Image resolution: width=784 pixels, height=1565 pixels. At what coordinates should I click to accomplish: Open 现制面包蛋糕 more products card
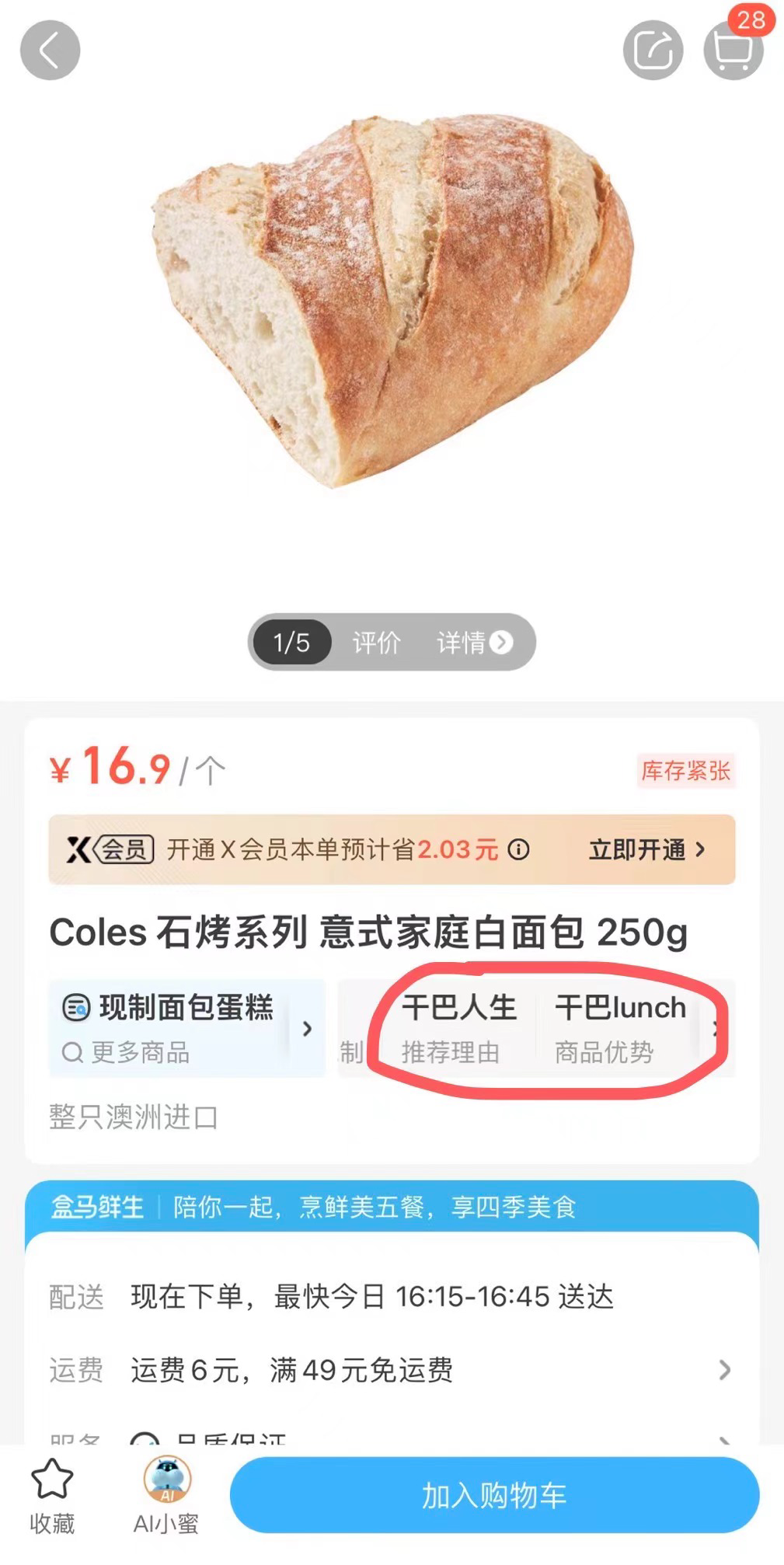(186, 1028)
